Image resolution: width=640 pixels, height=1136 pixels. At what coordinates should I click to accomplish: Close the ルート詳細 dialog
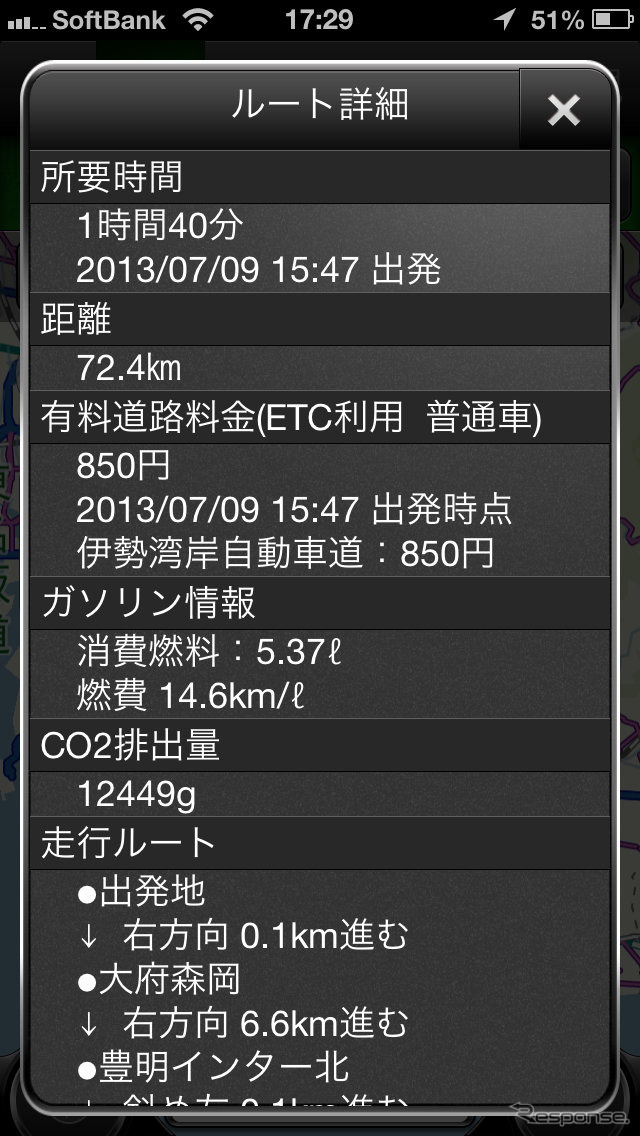[x=564, y=110]
